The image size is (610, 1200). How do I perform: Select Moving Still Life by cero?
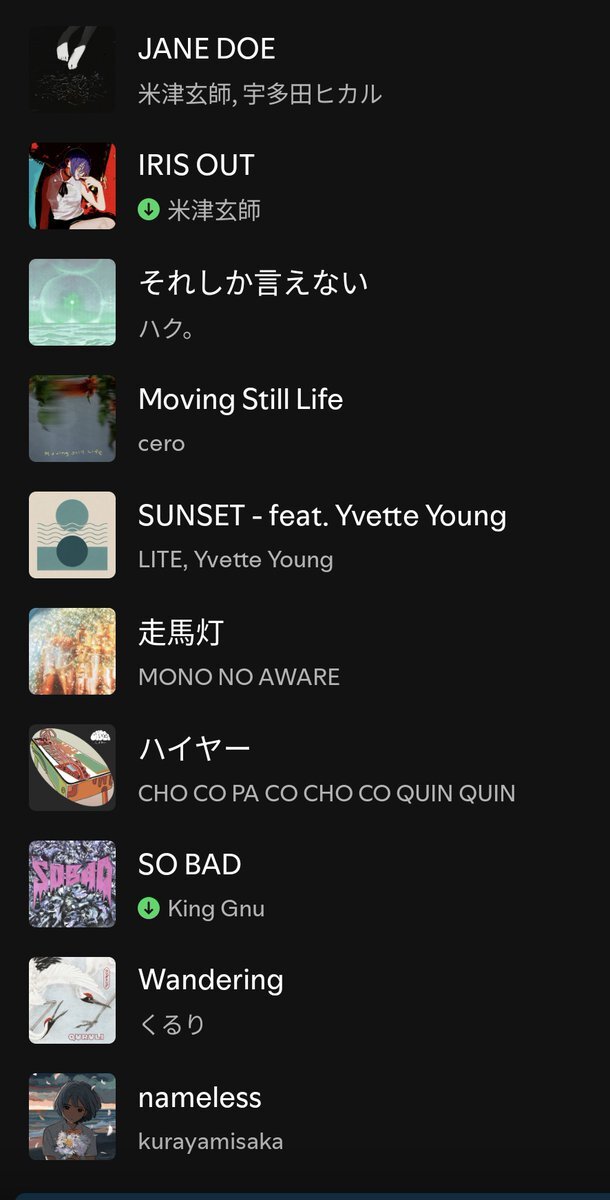click(x=240, y=400)
